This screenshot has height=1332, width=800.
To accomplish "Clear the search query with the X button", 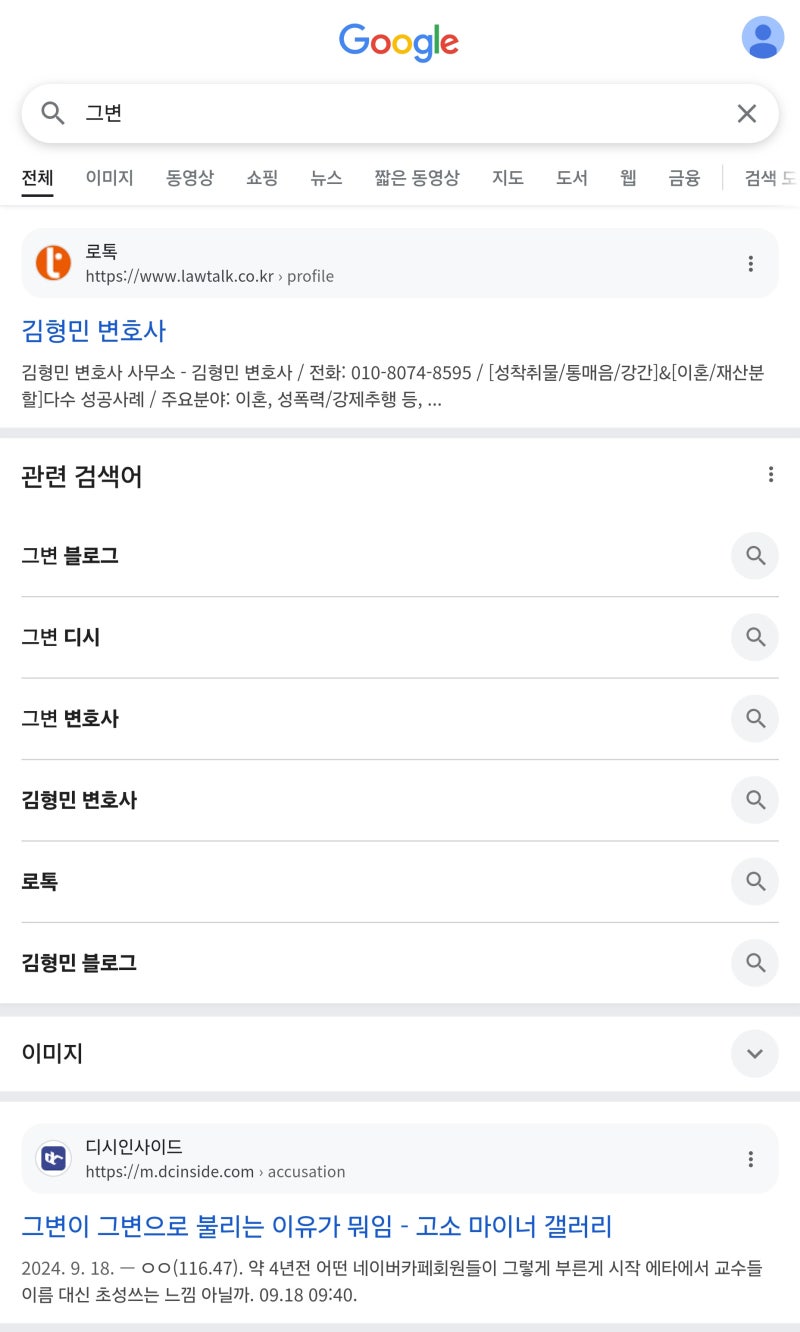I will point(747,114).
